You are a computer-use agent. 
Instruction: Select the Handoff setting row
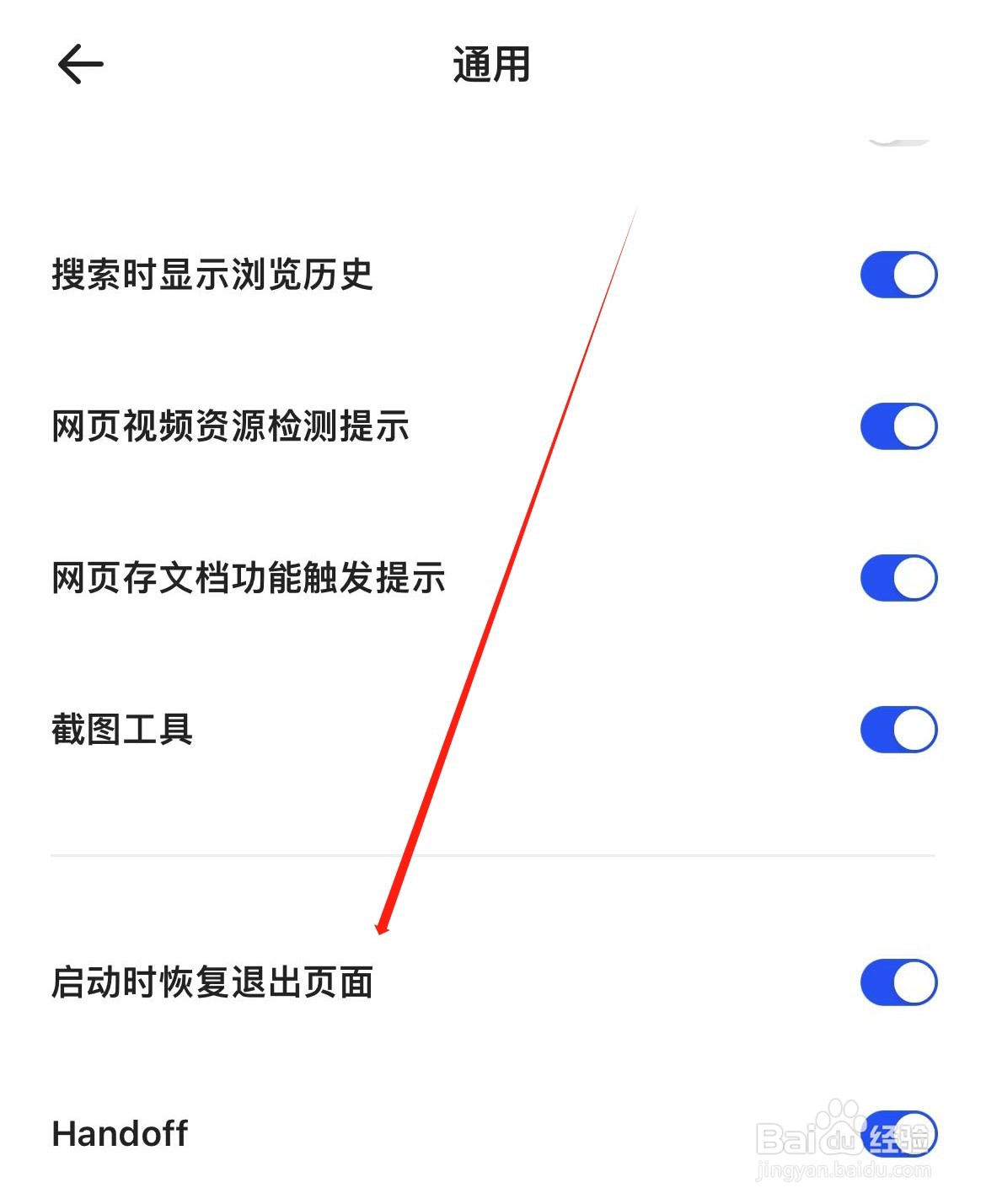pos(120,1135)
